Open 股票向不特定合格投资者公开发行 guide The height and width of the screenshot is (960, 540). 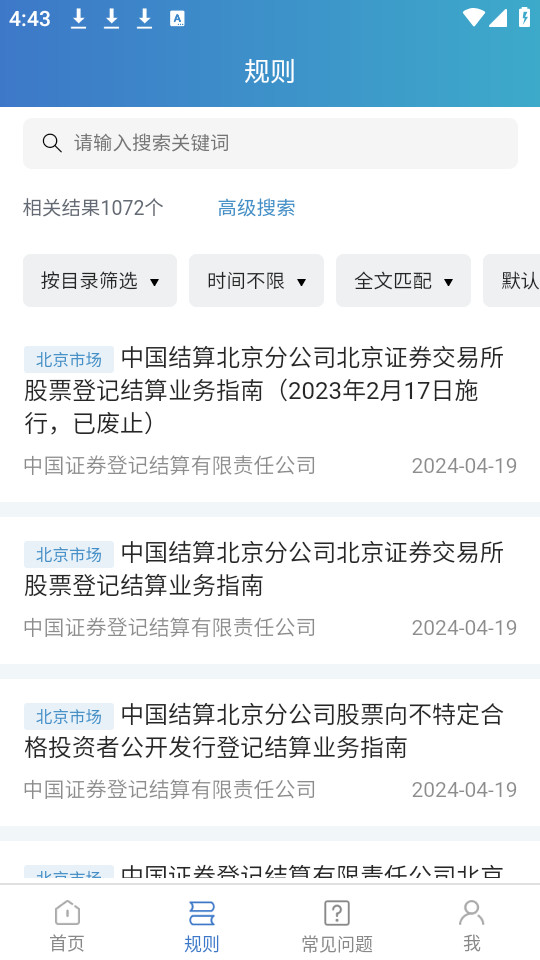(270, 752)
